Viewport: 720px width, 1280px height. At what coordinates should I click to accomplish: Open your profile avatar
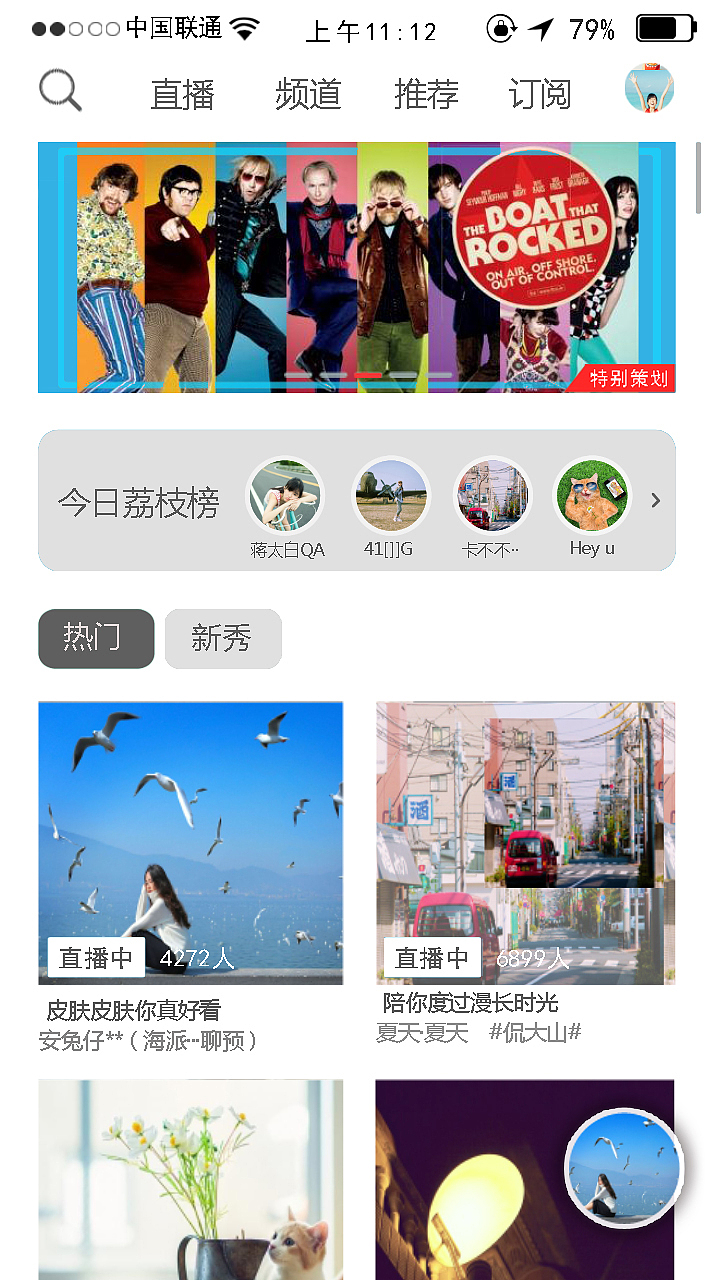(x=649, y=88)
